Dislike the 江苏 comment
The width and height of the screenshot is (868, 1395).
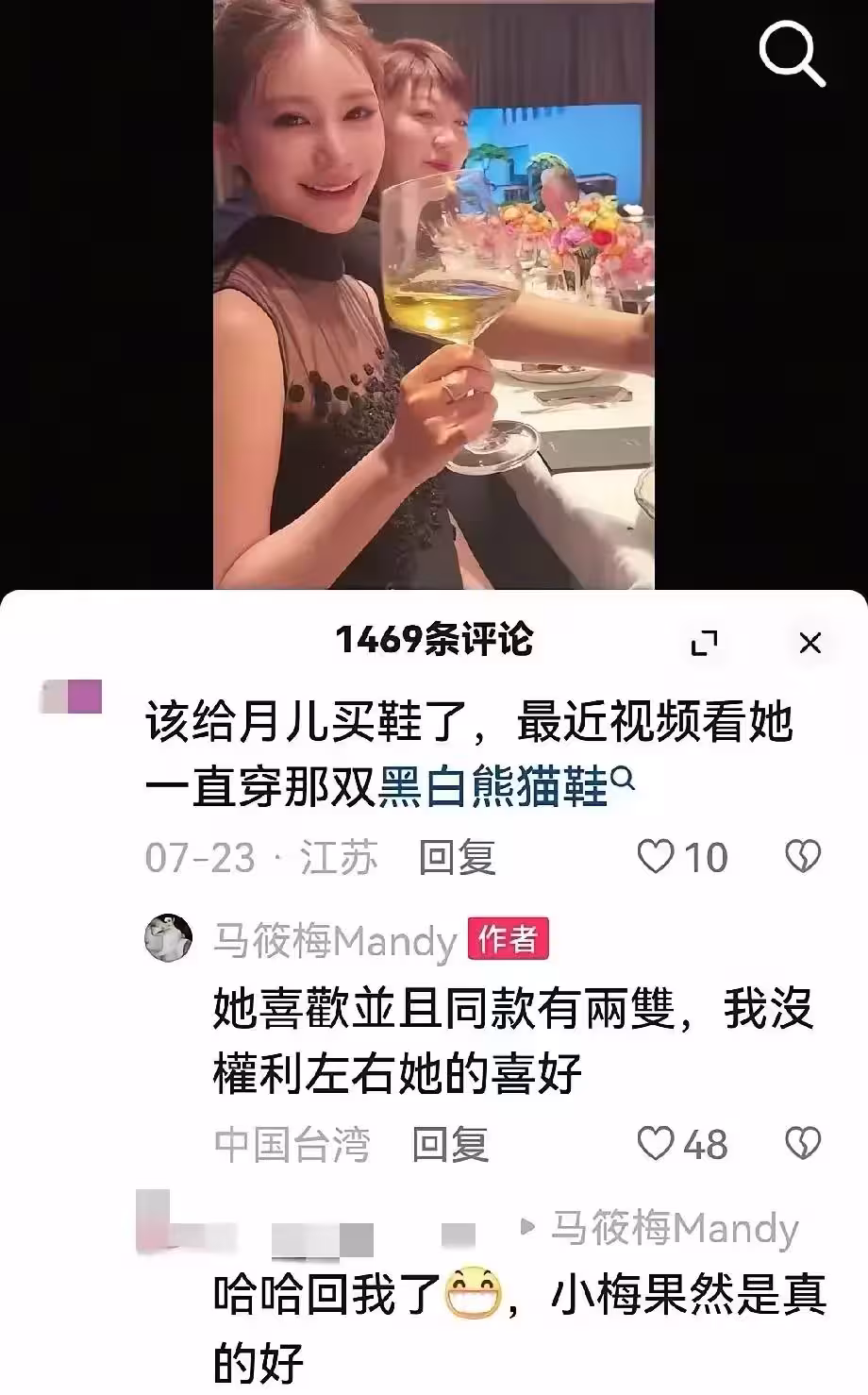tap(803, 857)
